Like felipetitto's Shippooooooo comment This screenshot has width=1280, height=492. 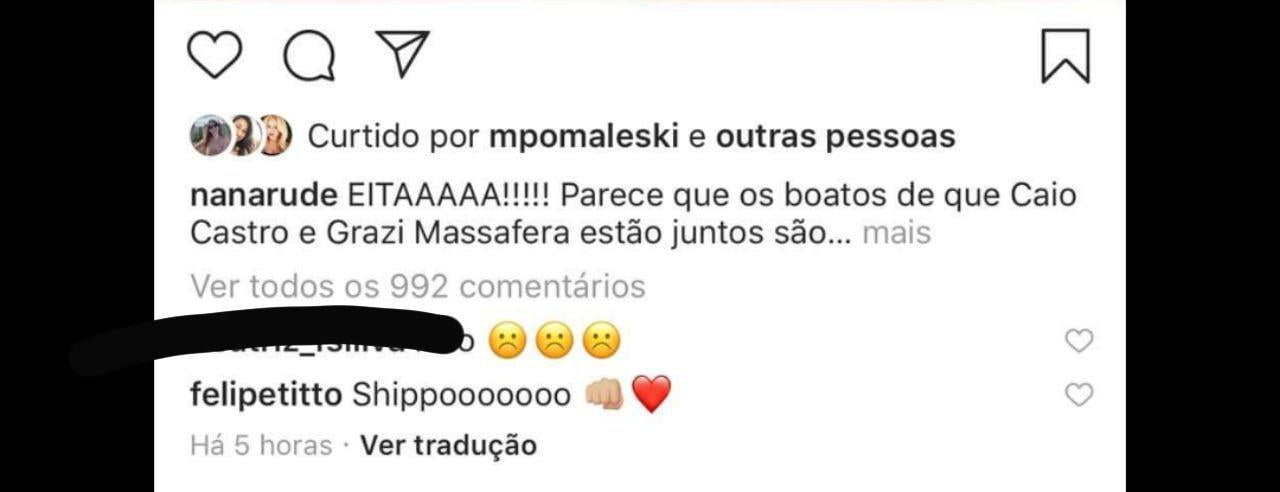click(x=1079, y=396)
